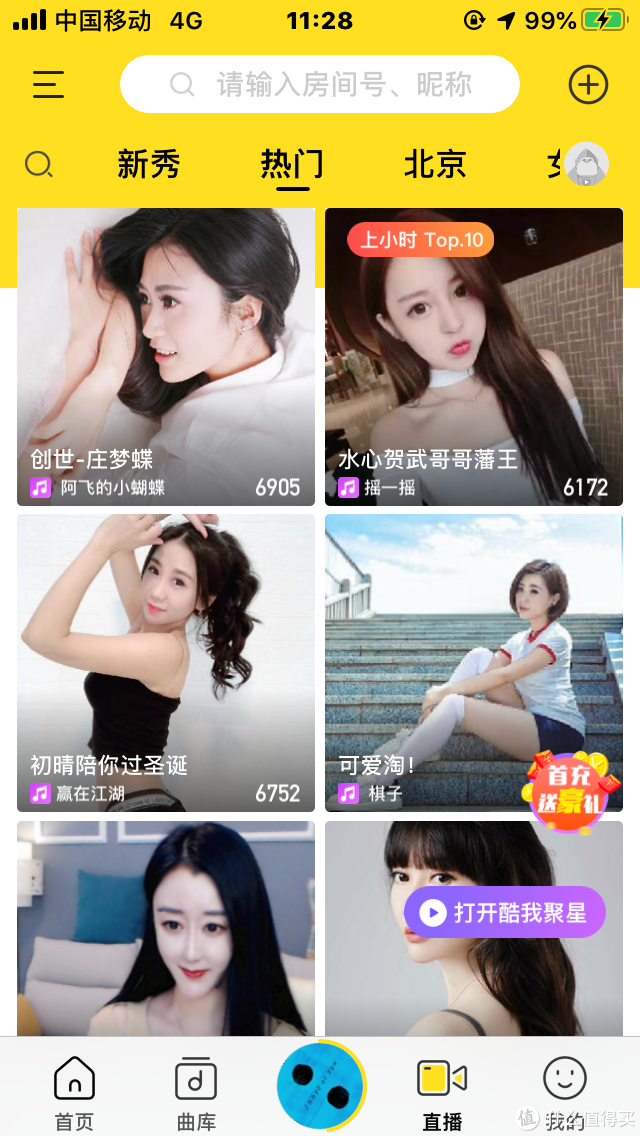Tap the room number search field
This screenshot has width=640, height=1136.
(x=320, y=84)
